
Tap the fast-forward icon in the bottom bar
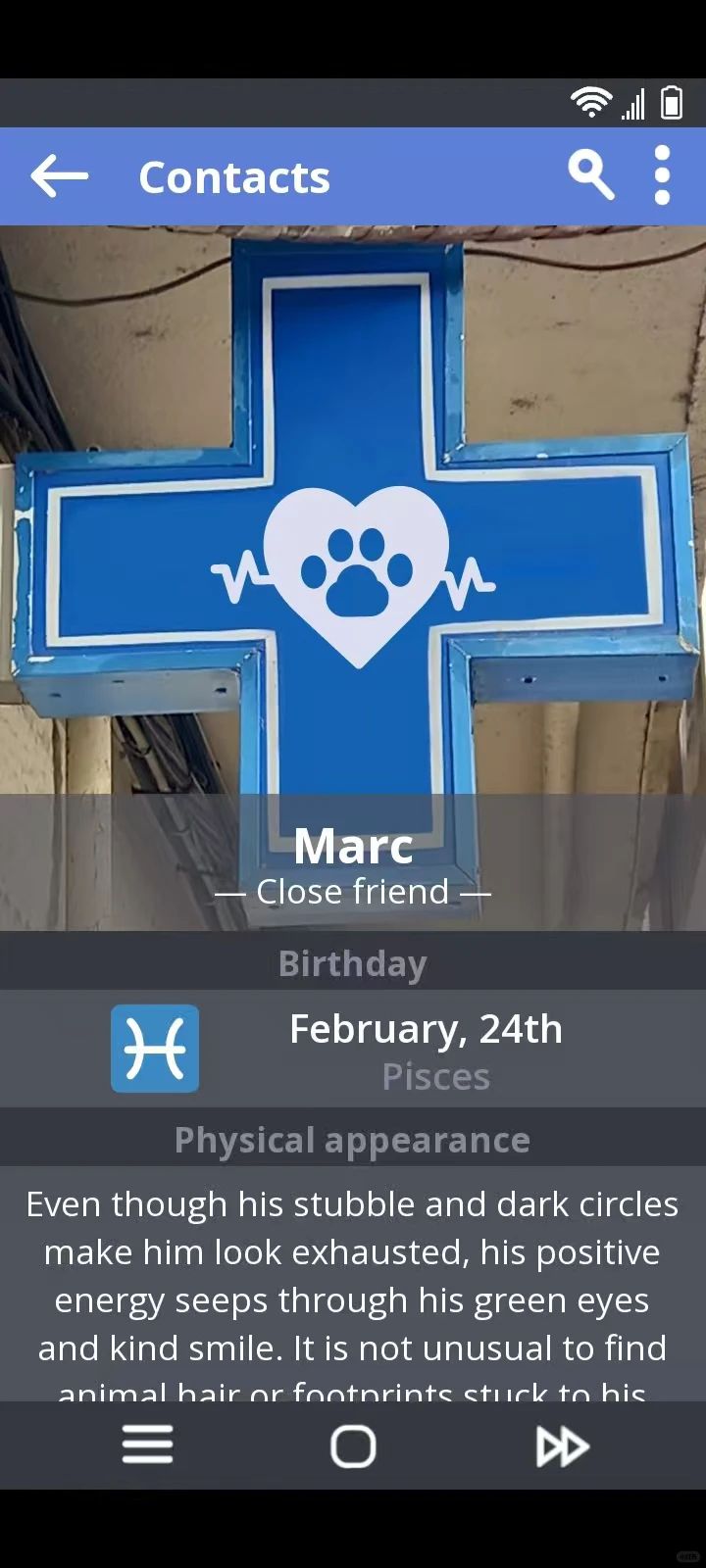click(x=562, y=1446)
